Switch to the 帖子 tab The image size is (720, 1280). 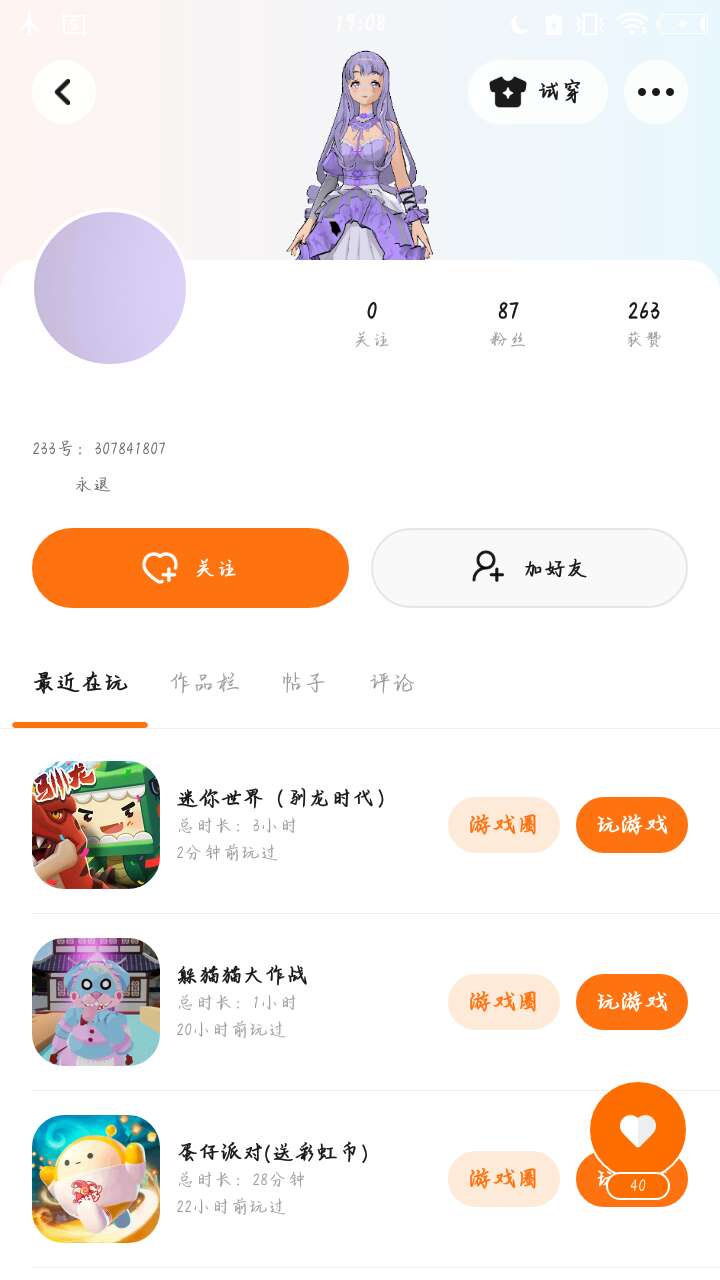[304, 683]
